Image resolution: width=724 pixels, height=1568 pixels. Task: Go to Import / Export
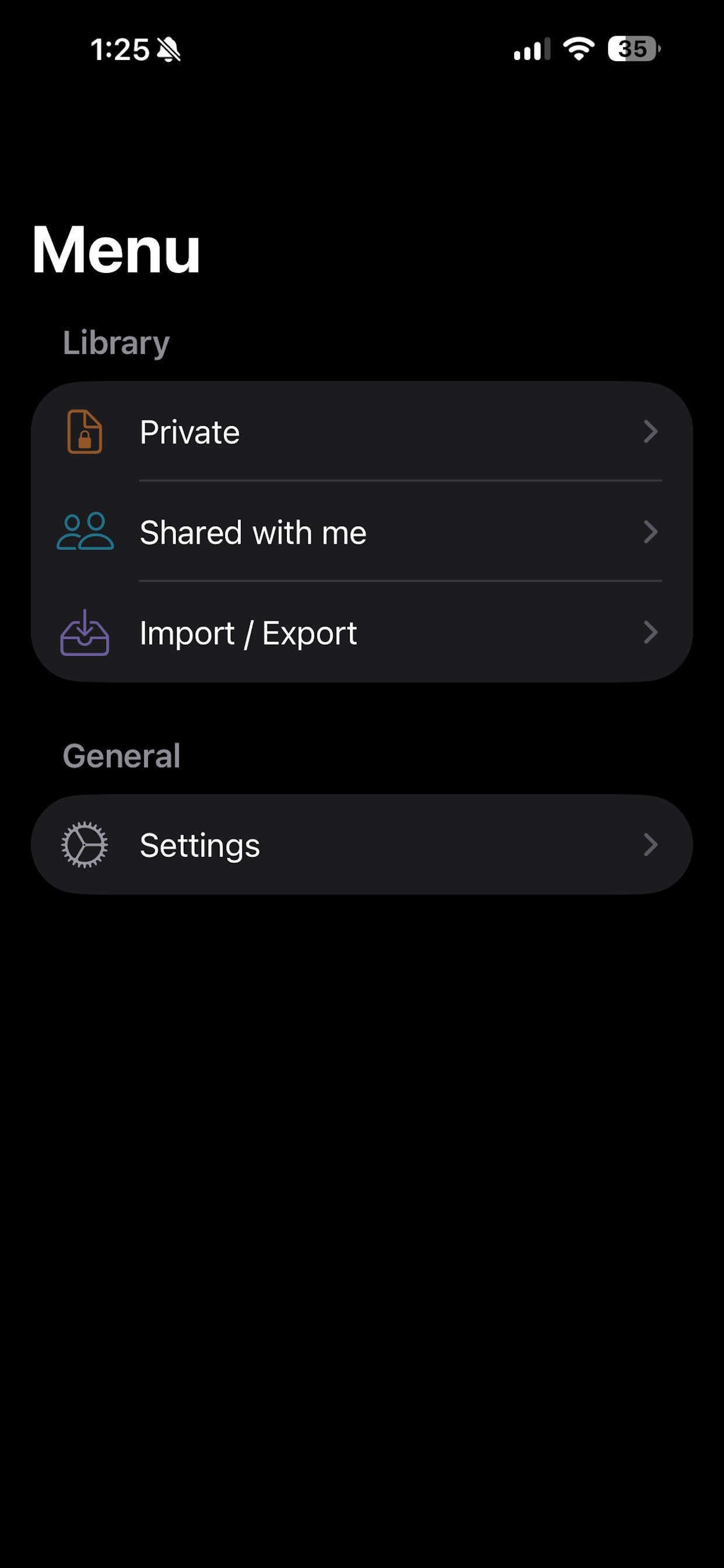click(361, 632)
